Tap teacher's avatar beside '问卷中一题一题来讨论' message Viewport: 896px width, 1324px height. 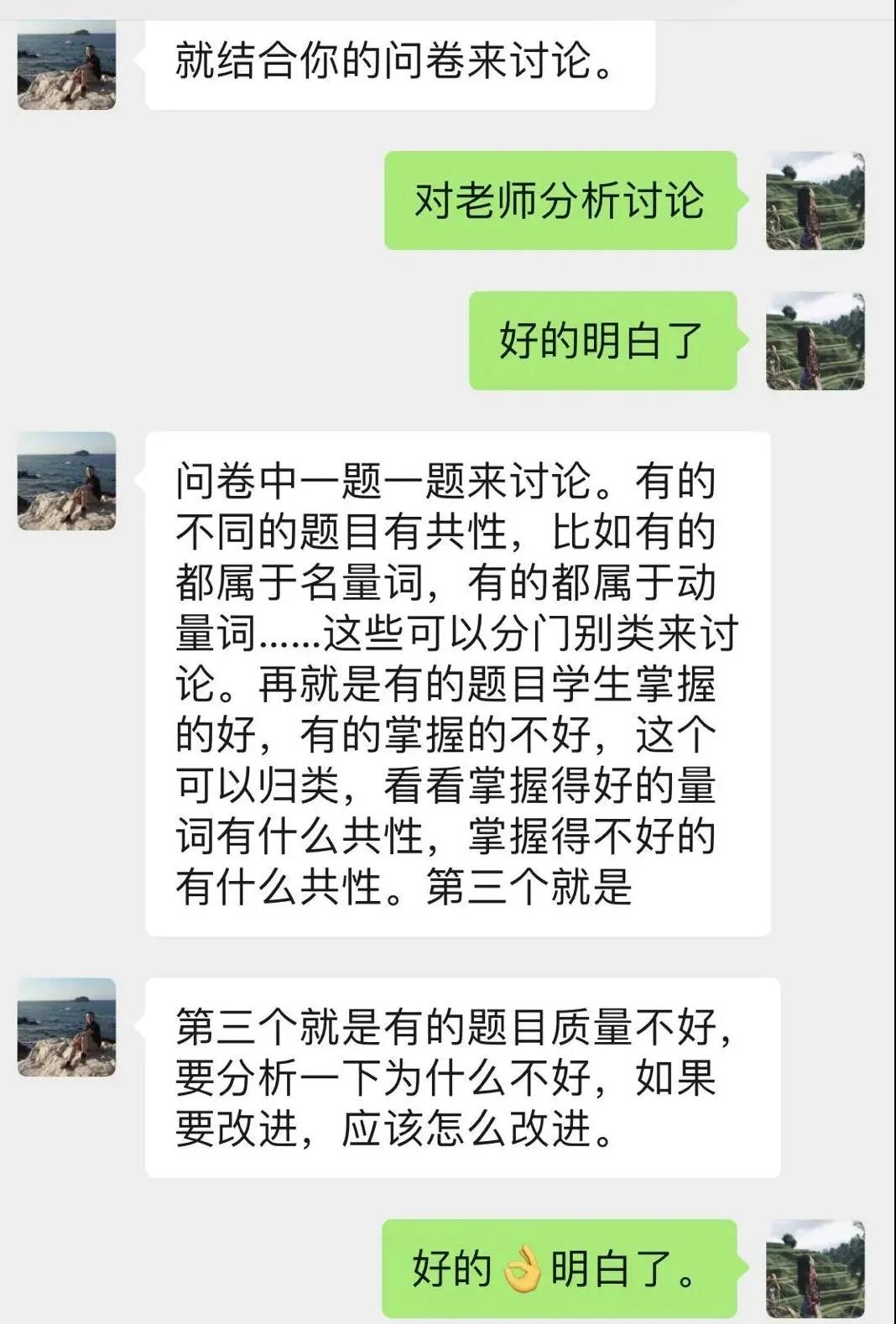(66, 481)
